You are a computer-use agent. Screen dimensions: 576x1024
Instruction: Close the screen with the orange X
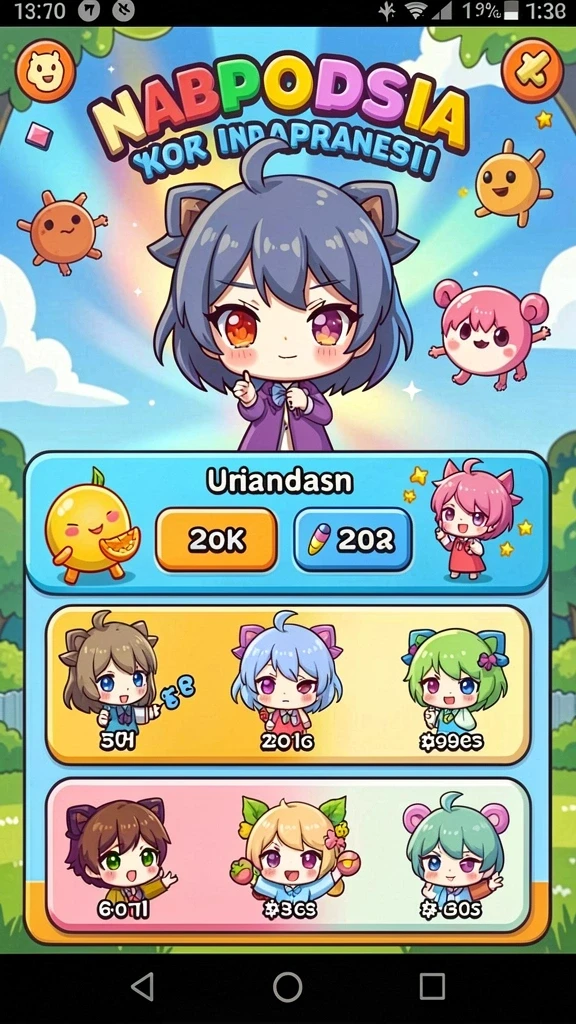pos(532,69)
